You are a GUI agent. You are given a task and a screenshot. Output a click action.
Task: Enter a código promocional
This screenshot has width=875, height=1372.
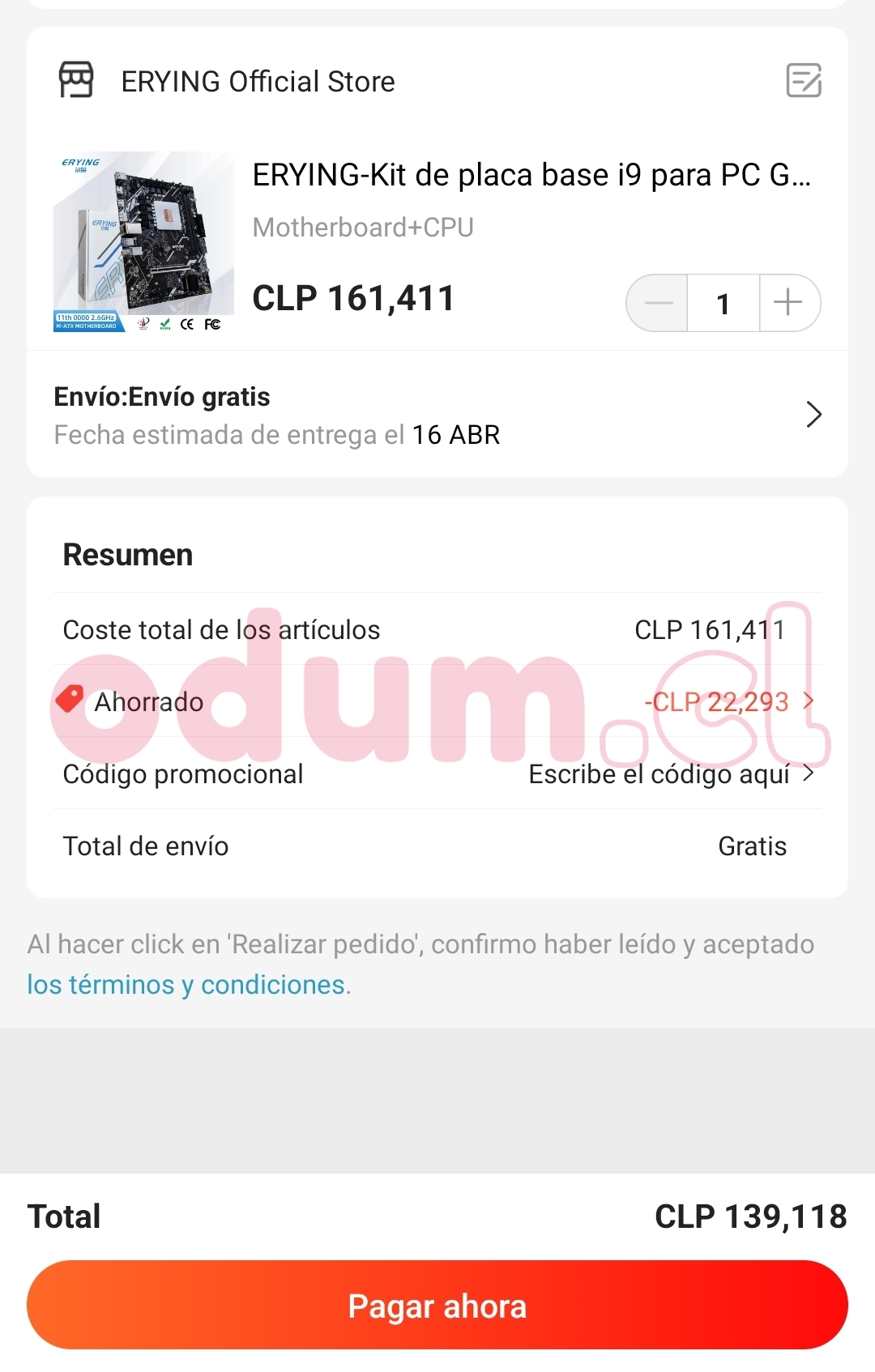point(669,774)
